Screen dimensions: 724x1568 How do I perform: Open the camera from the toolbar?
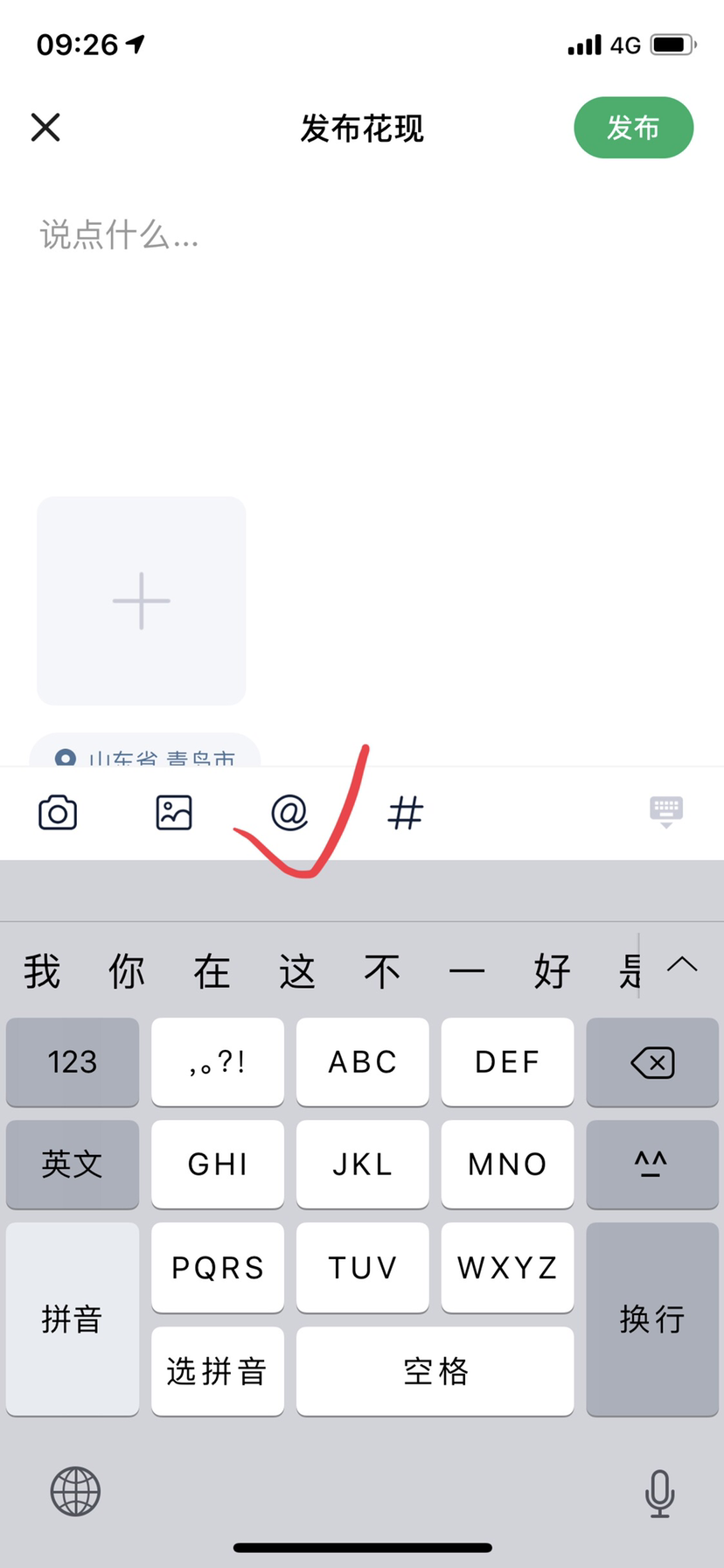[58, 813]
